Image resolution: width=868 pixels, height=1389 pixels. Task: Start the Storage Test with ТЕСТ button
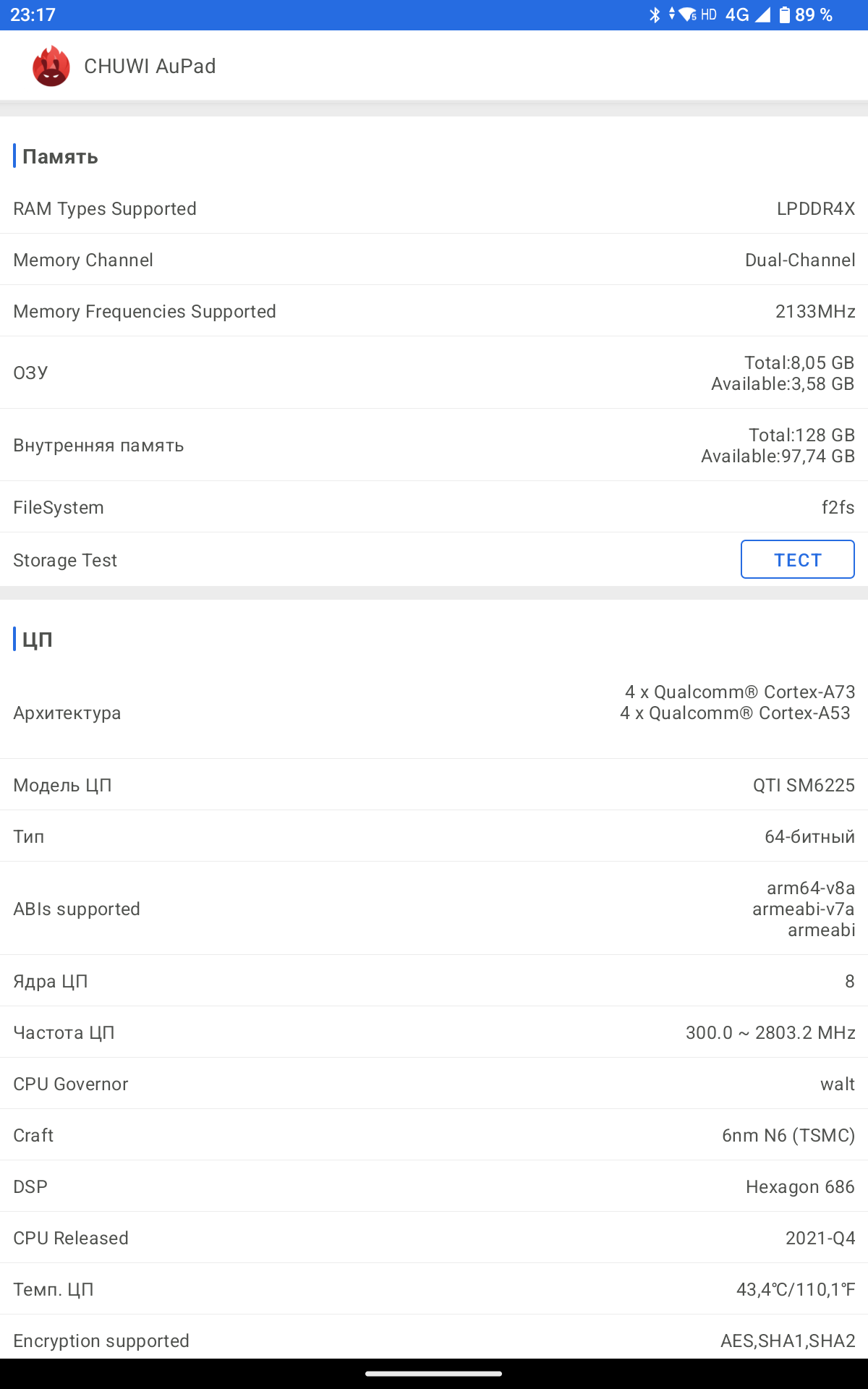click(x=797, y=559)
